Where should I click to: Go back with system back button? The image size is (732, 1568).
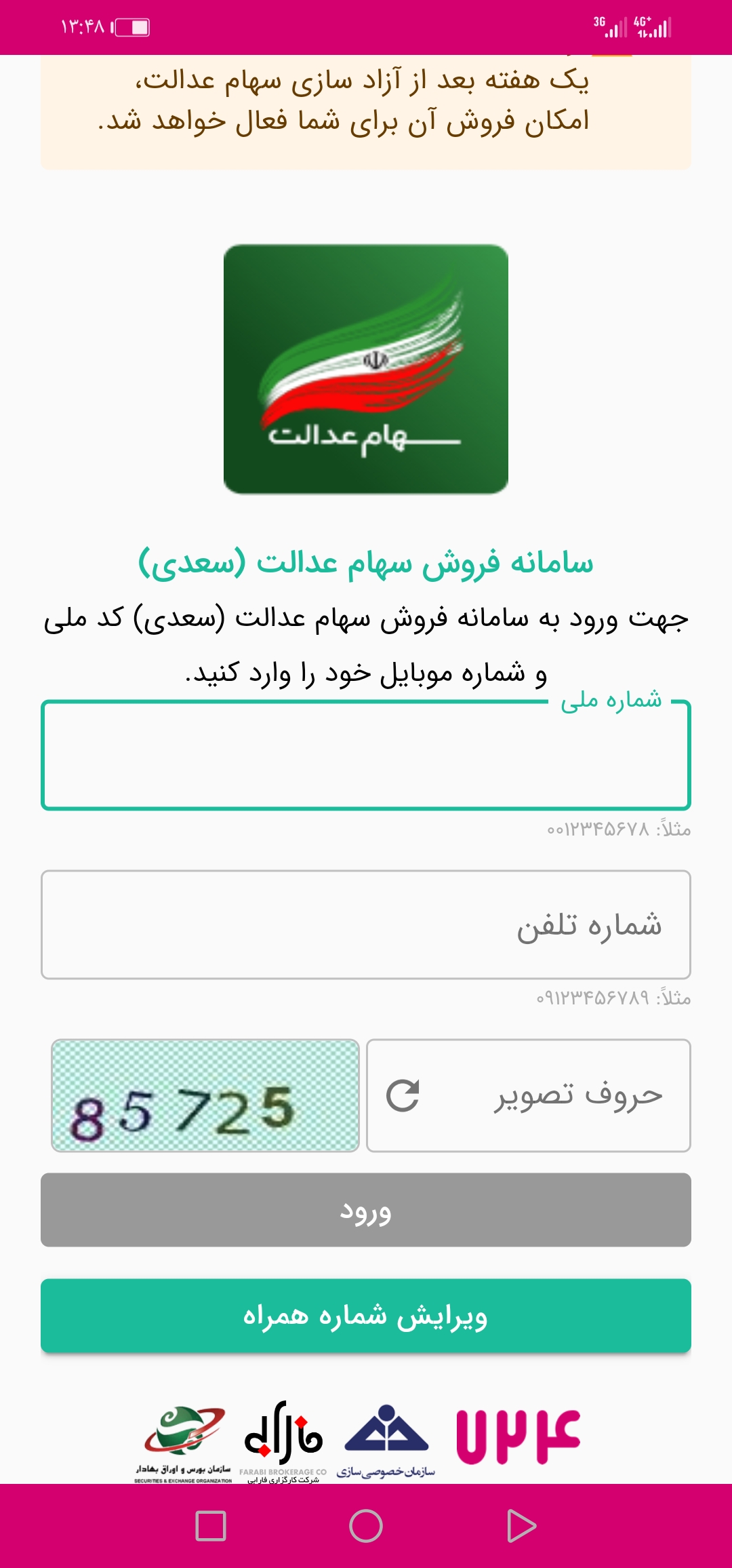pyautogui.click(x=521, y=1526)
